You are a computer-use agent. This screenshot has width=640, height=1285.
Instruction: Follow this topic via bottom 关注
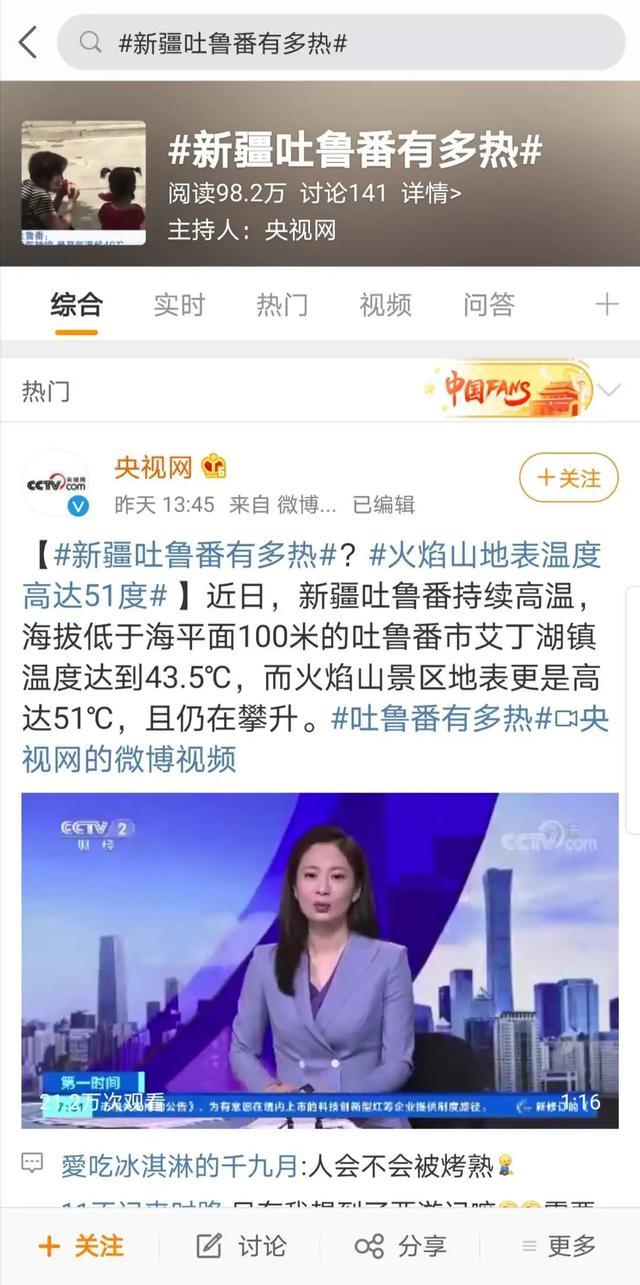tap(81, 1245)
